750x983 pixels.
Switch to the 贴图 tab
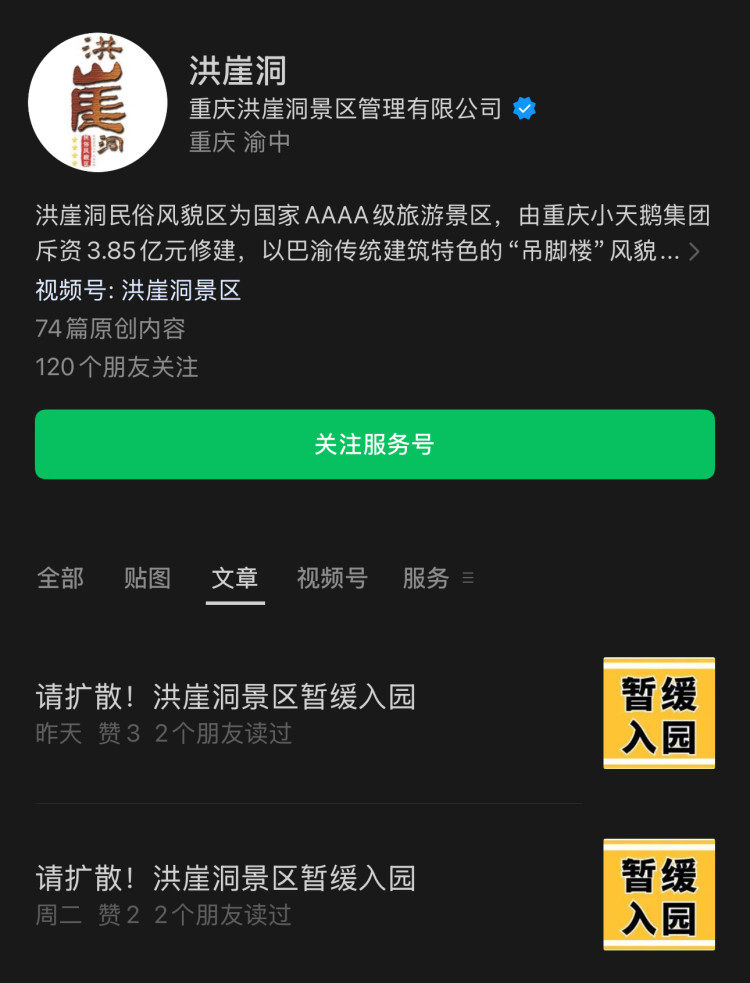pos(147,578)
